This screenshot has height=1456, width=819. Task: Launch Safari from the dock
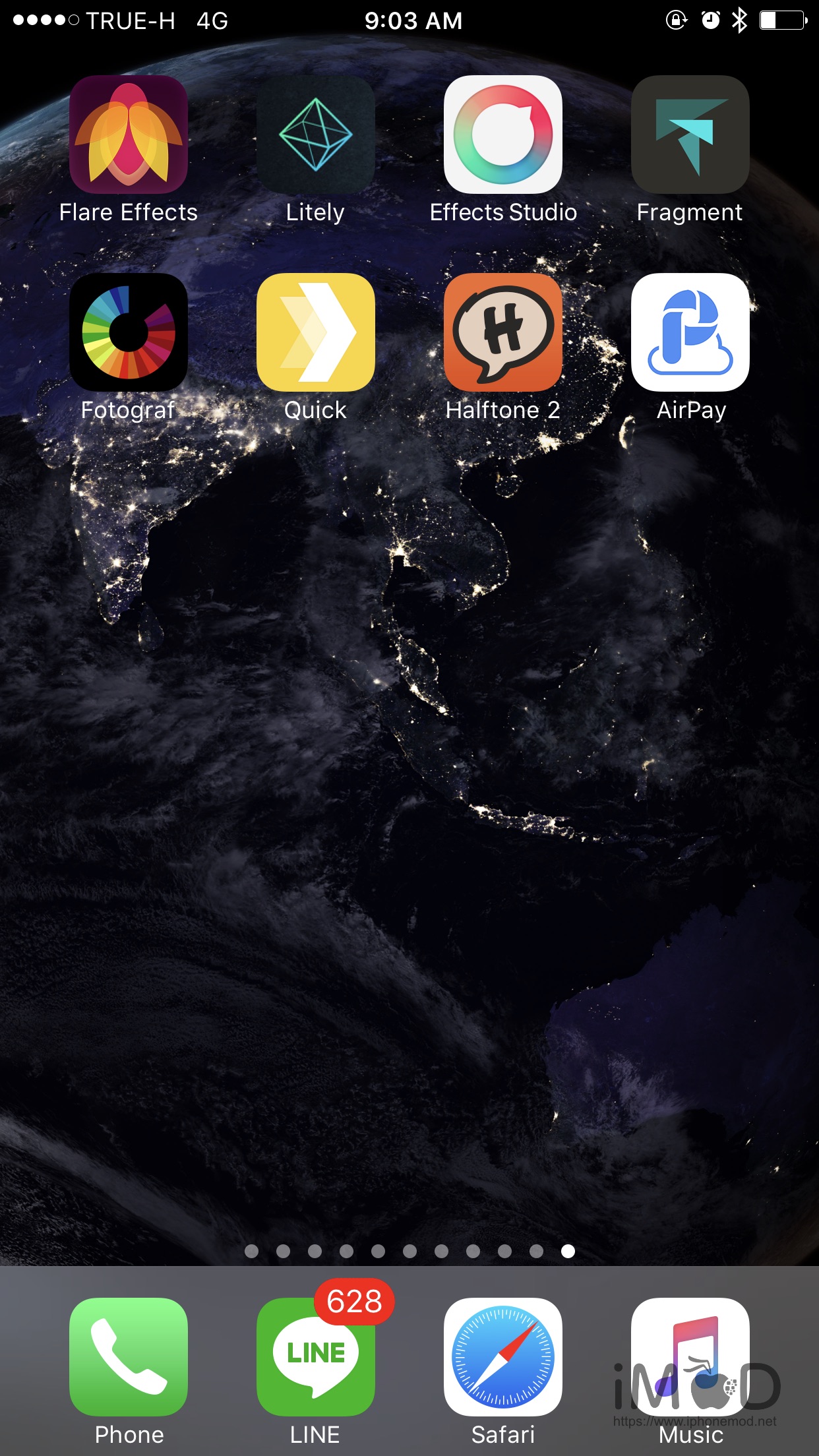(x=503, y=1357)
